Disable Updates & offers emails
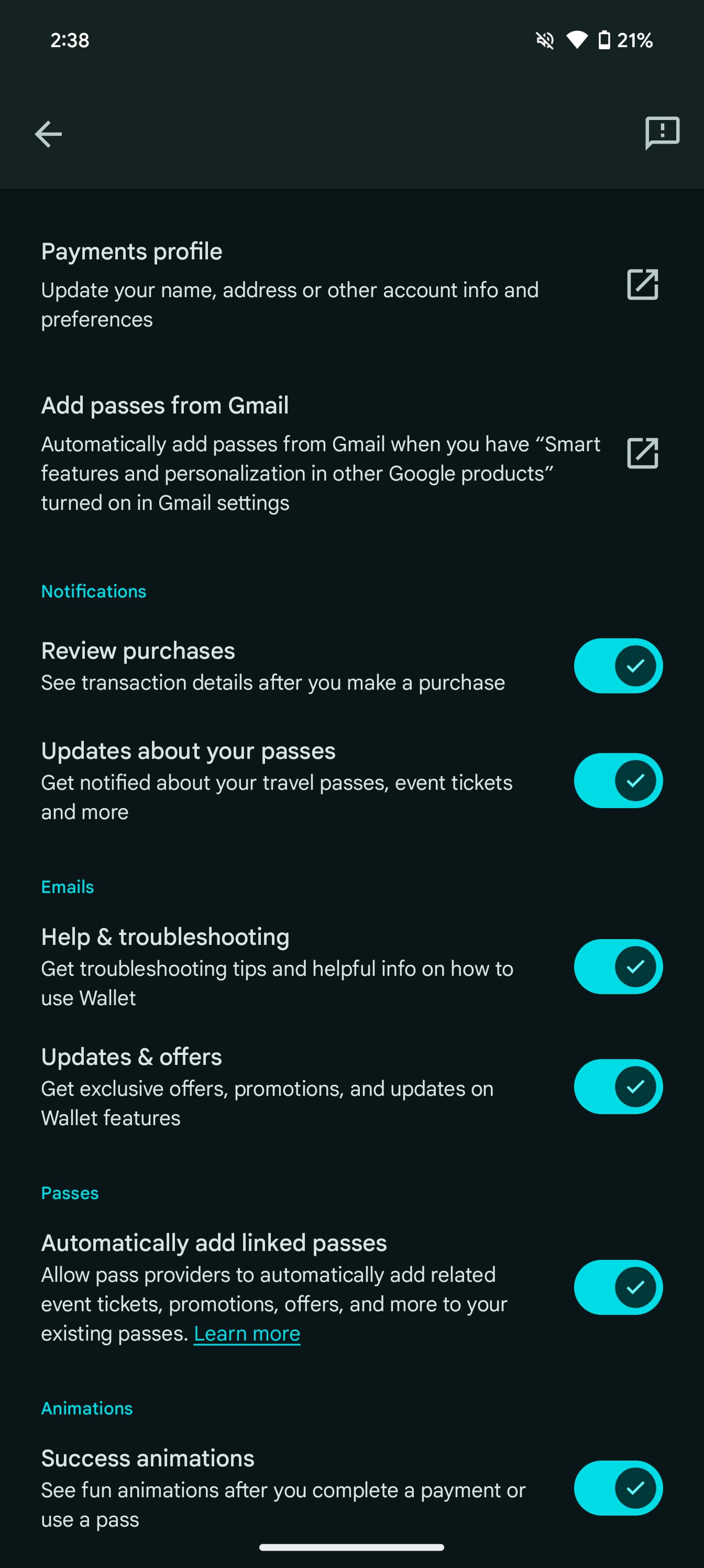 pyautogui.click(x=618, y=1086)
